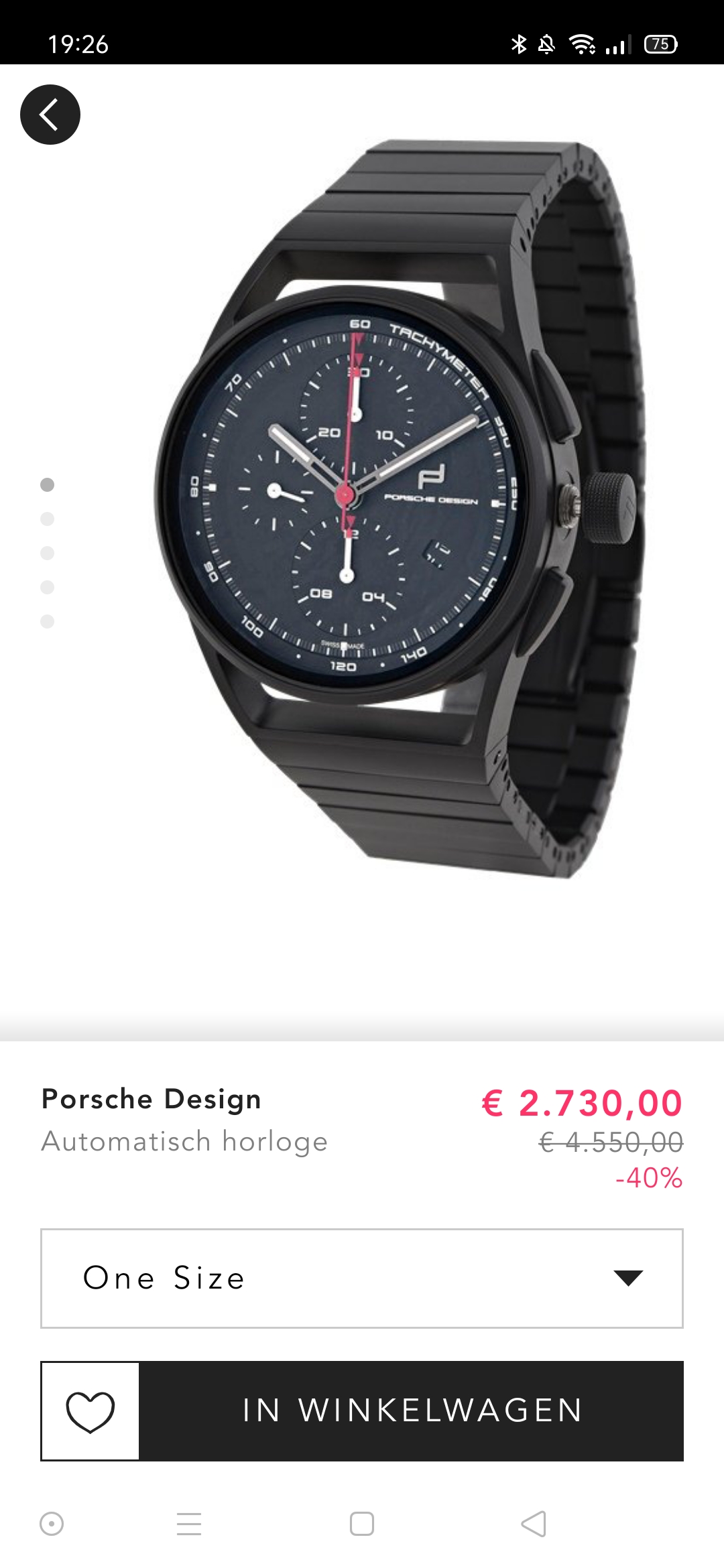Go back using the round arrow button
This screenshot has height=1568, width=724.
pos(50,115)
